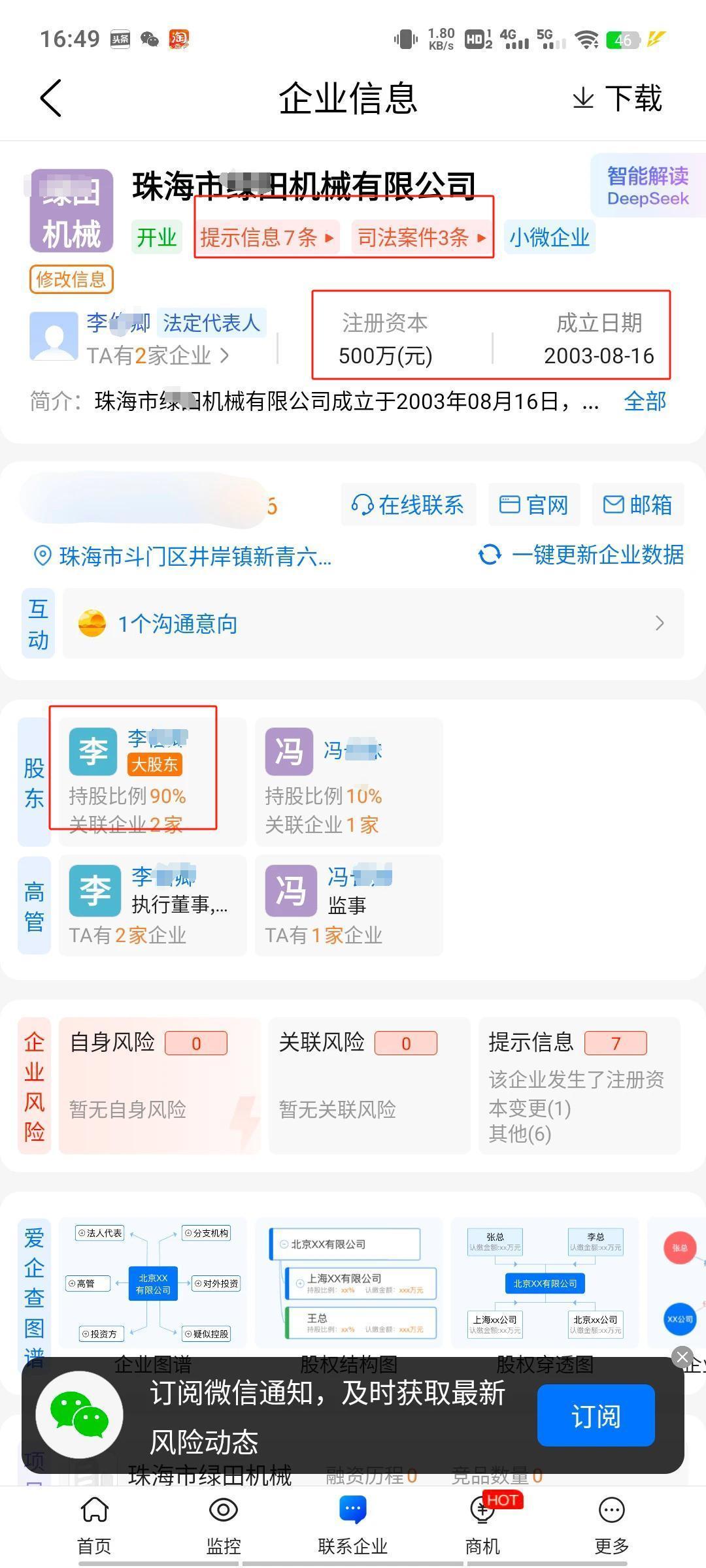The height and width of the screenshot is (1568, 706).
Task: Open the 企业图谱 chart
Action: click(x=153, y=1291)
